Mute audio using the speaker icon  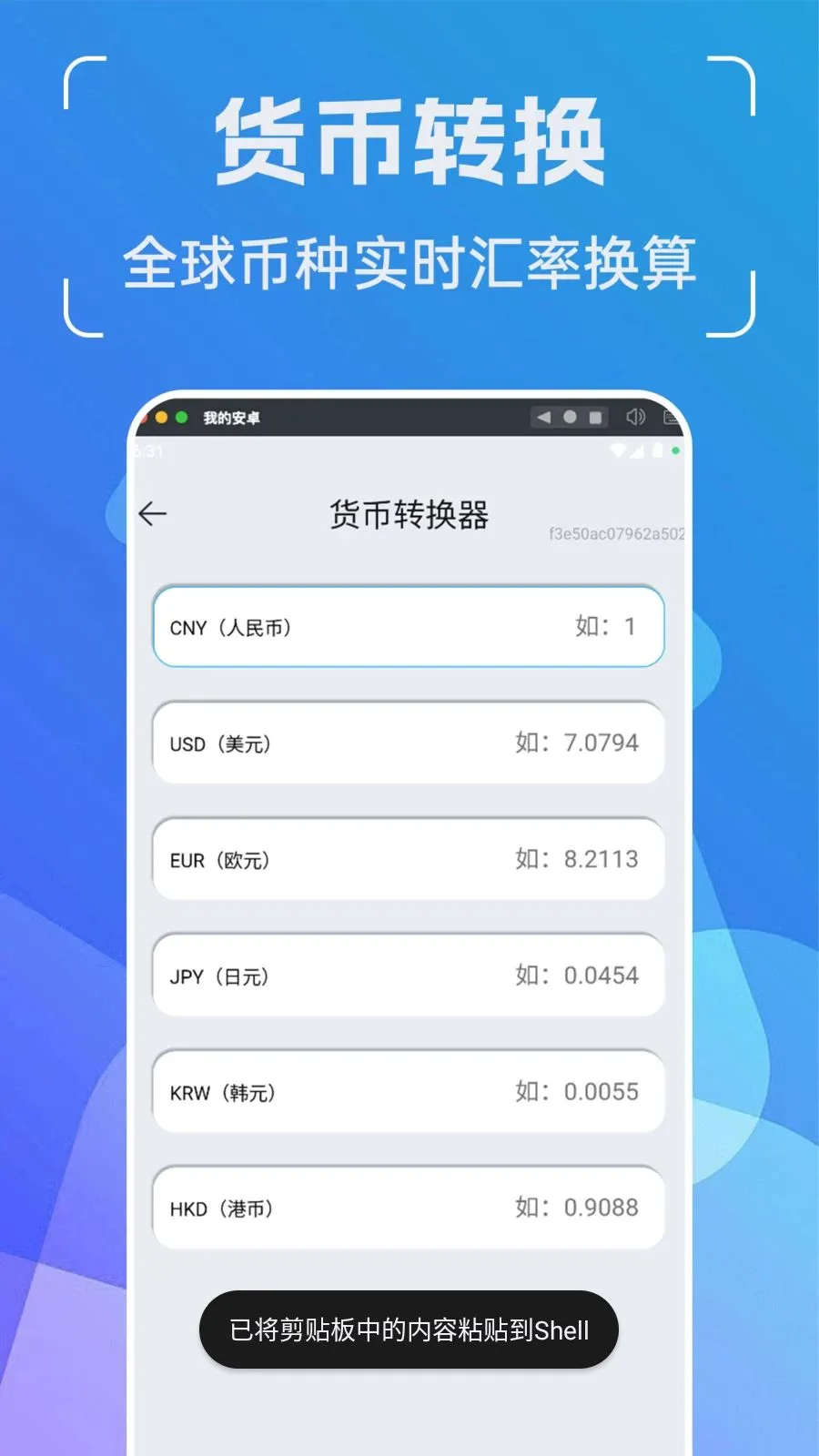[x=636, y=417]
